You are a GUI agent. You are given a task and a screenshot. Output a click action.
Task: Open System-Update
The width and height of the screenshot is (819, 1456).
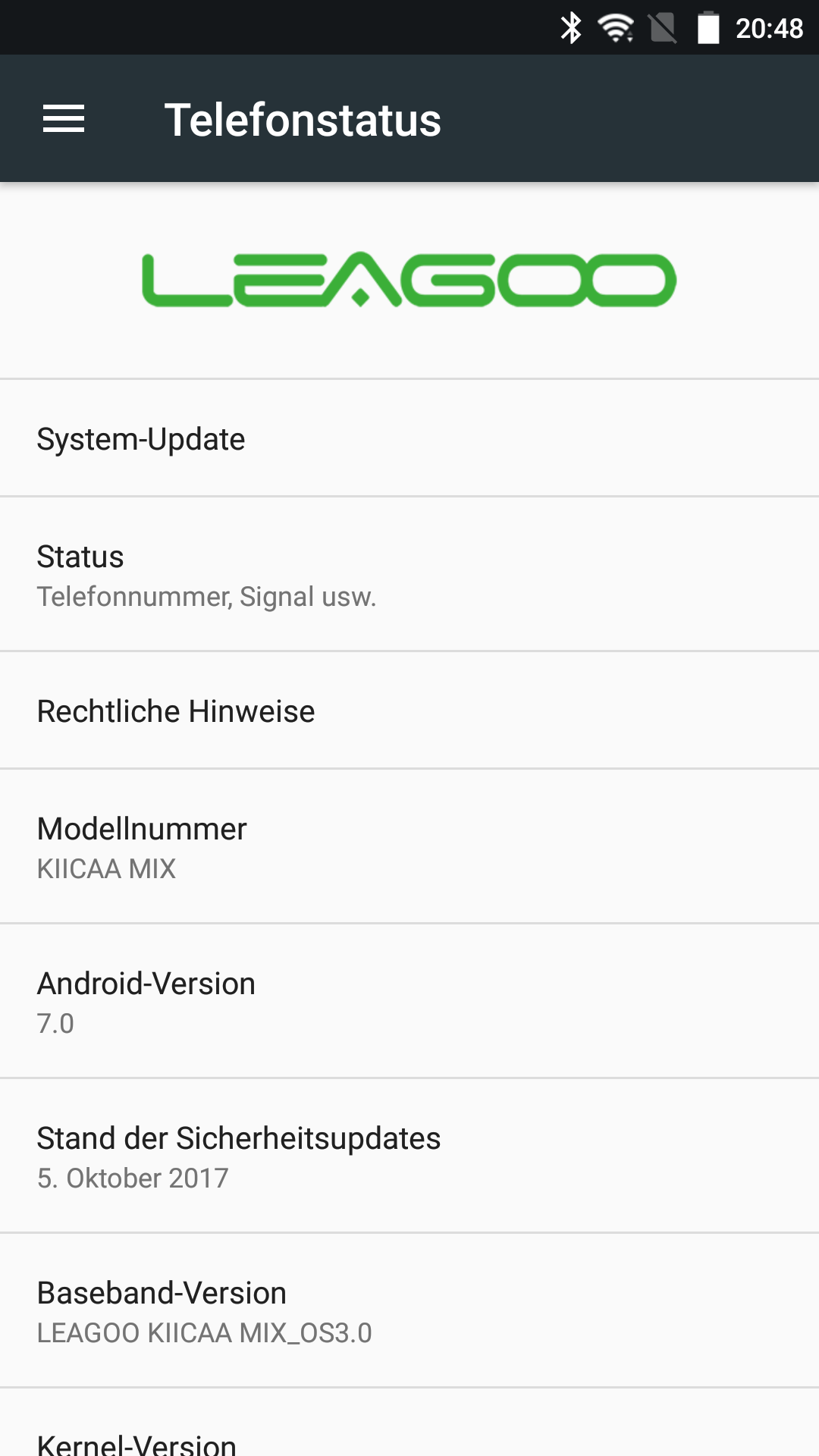click(x=409, y=439)
